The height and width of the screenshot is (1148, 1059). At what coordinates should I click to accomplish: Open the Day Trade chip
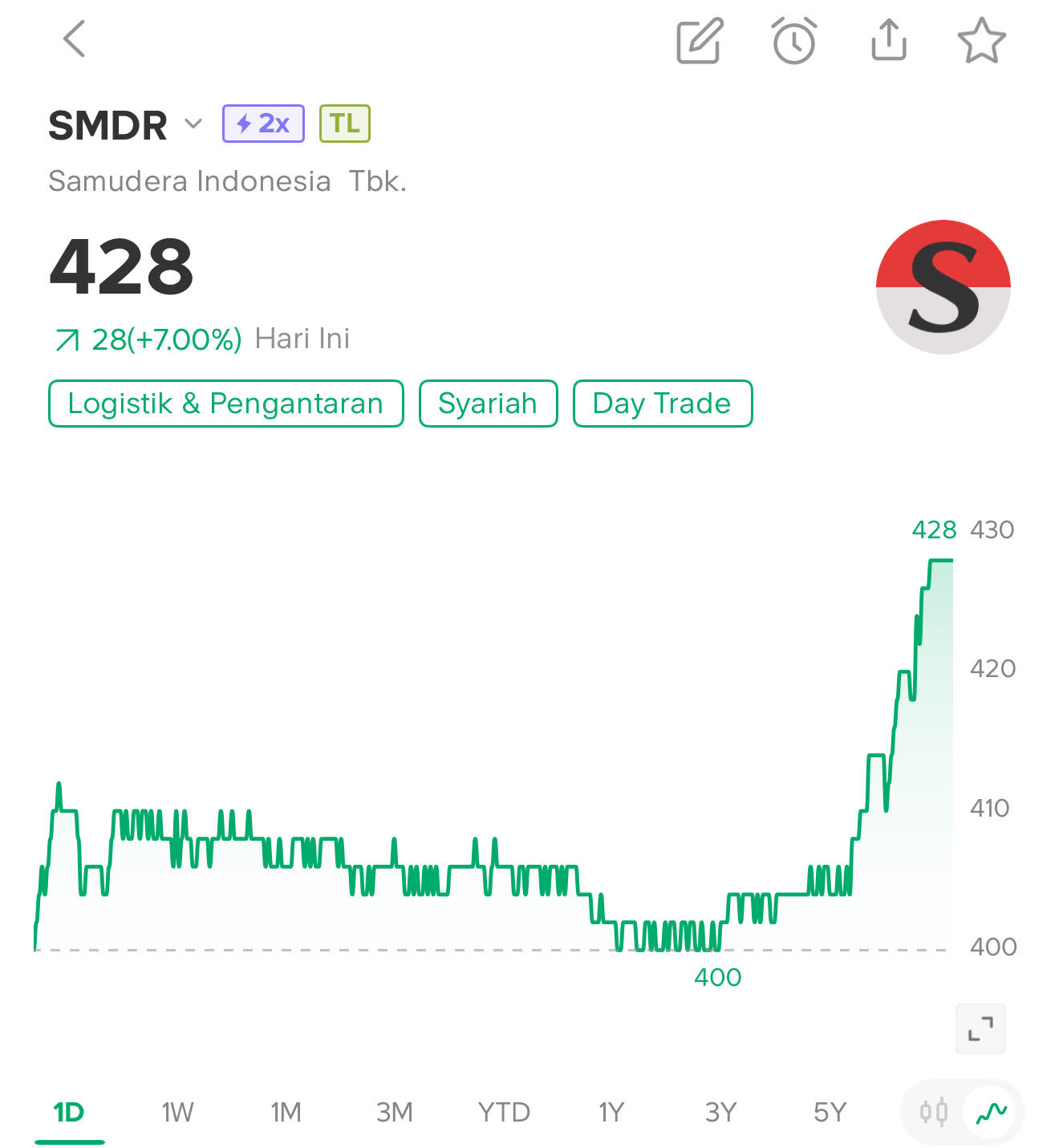[662, 404]
